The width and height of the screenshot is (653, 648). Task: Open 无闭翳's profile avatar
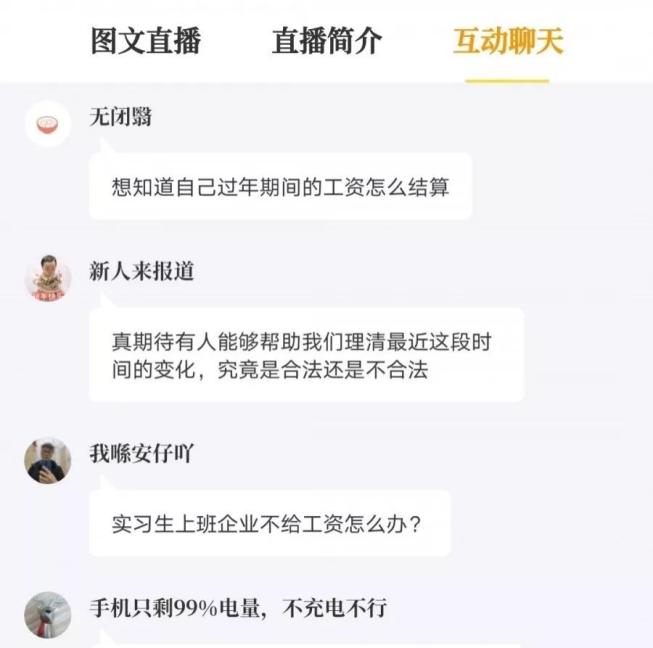pos(48,124)
